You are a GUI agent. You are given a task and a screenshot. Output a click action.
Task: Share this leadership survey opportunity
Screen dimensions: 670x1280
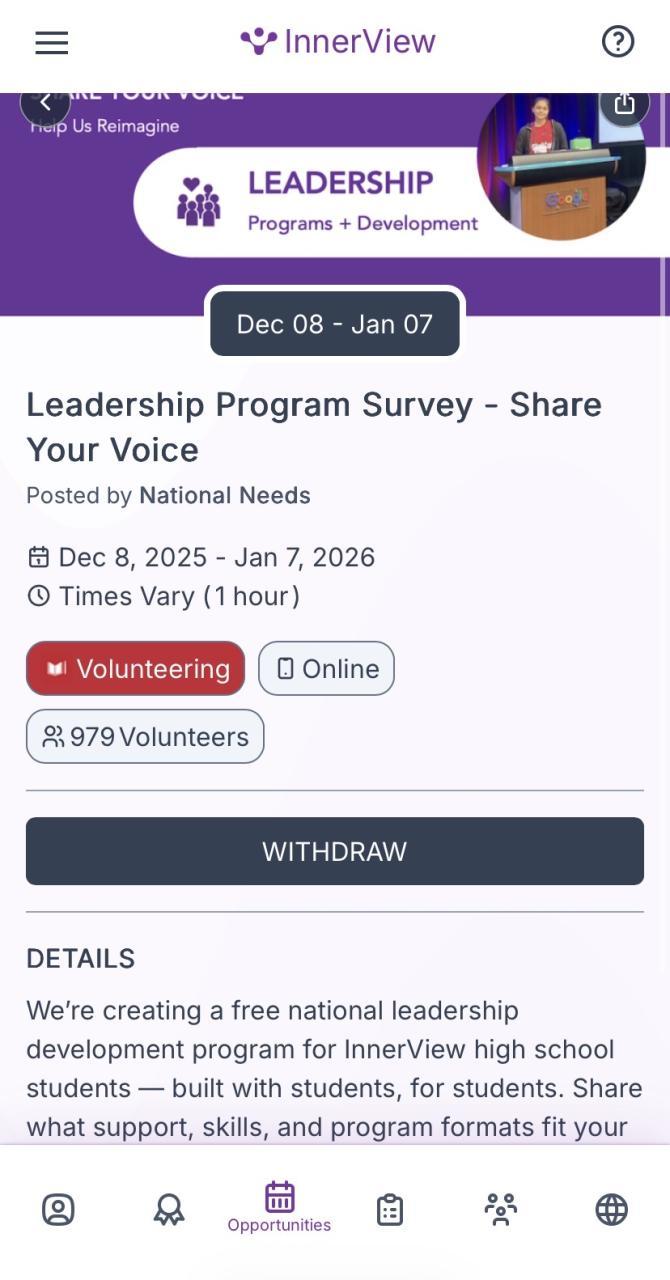[x=625, y=104]
